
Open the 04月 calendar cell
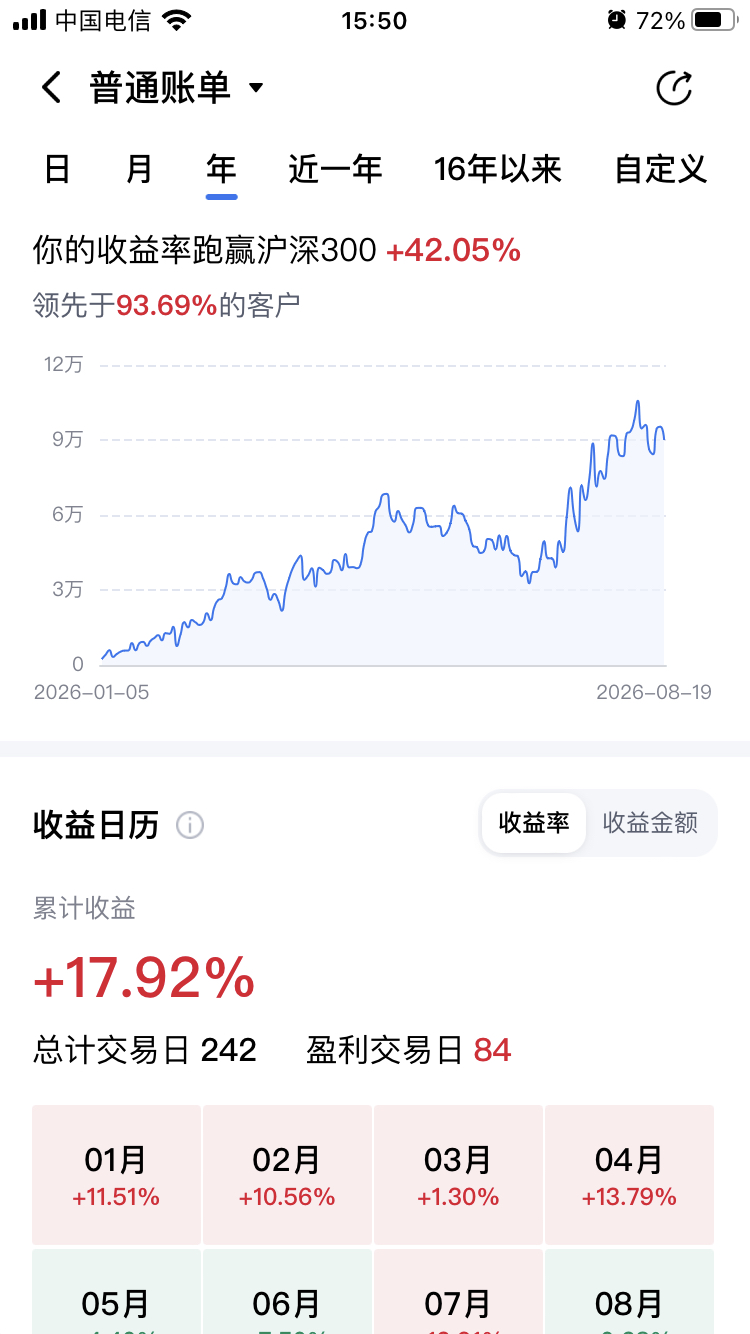pyautogui.click(x=629, y=1174)
